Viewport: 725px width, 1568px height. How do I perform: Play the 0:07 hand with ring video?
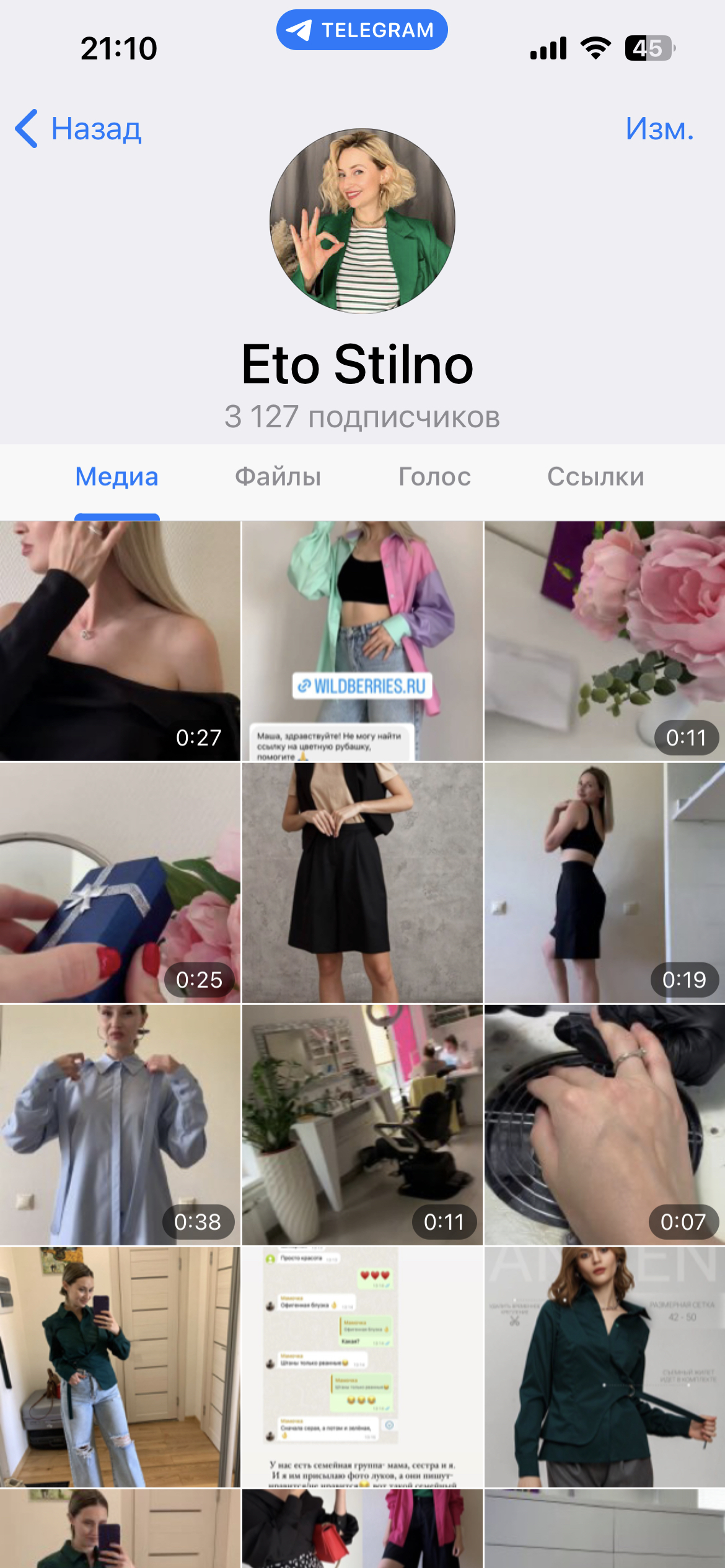[x=604, y=1125]
